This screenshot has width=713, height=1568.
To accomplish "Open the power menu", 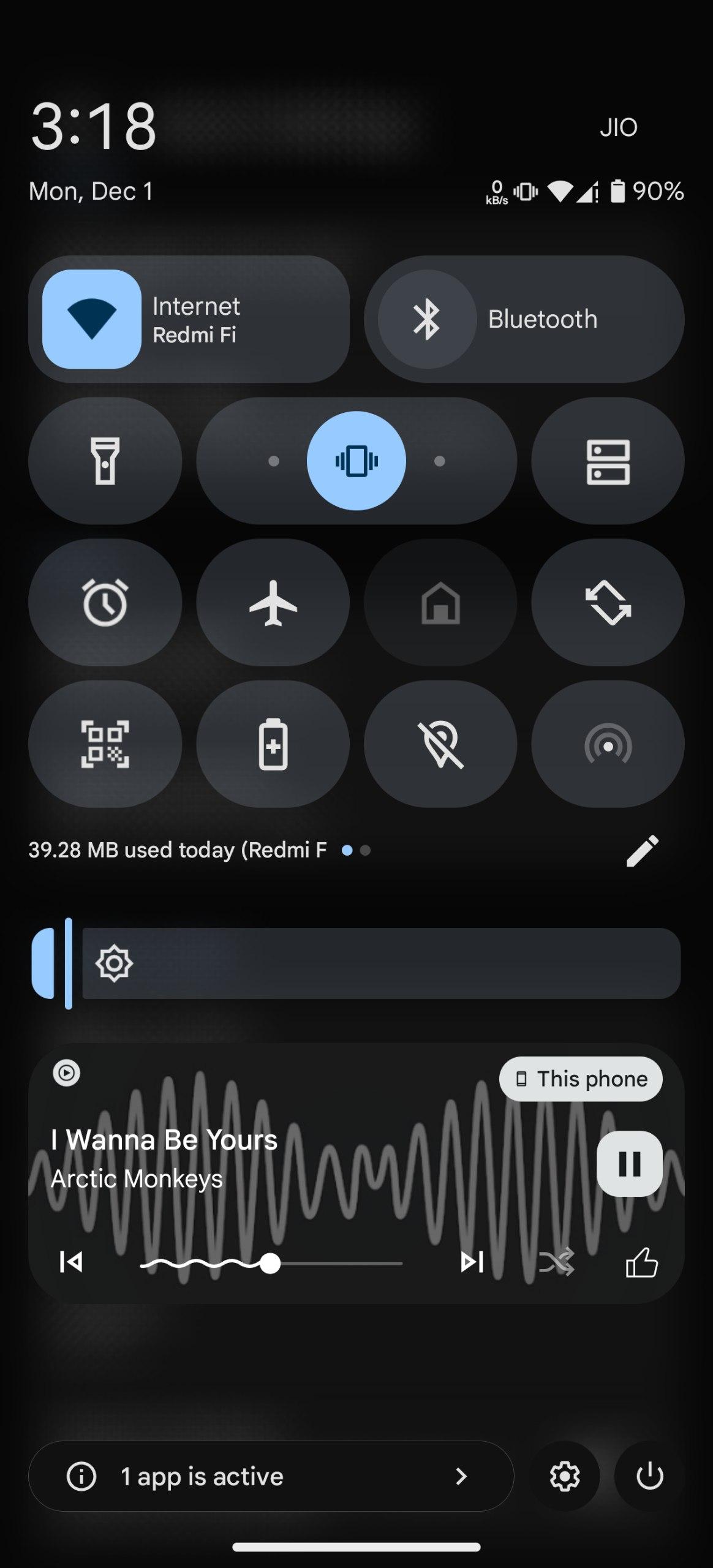I will click(649, 1477).
